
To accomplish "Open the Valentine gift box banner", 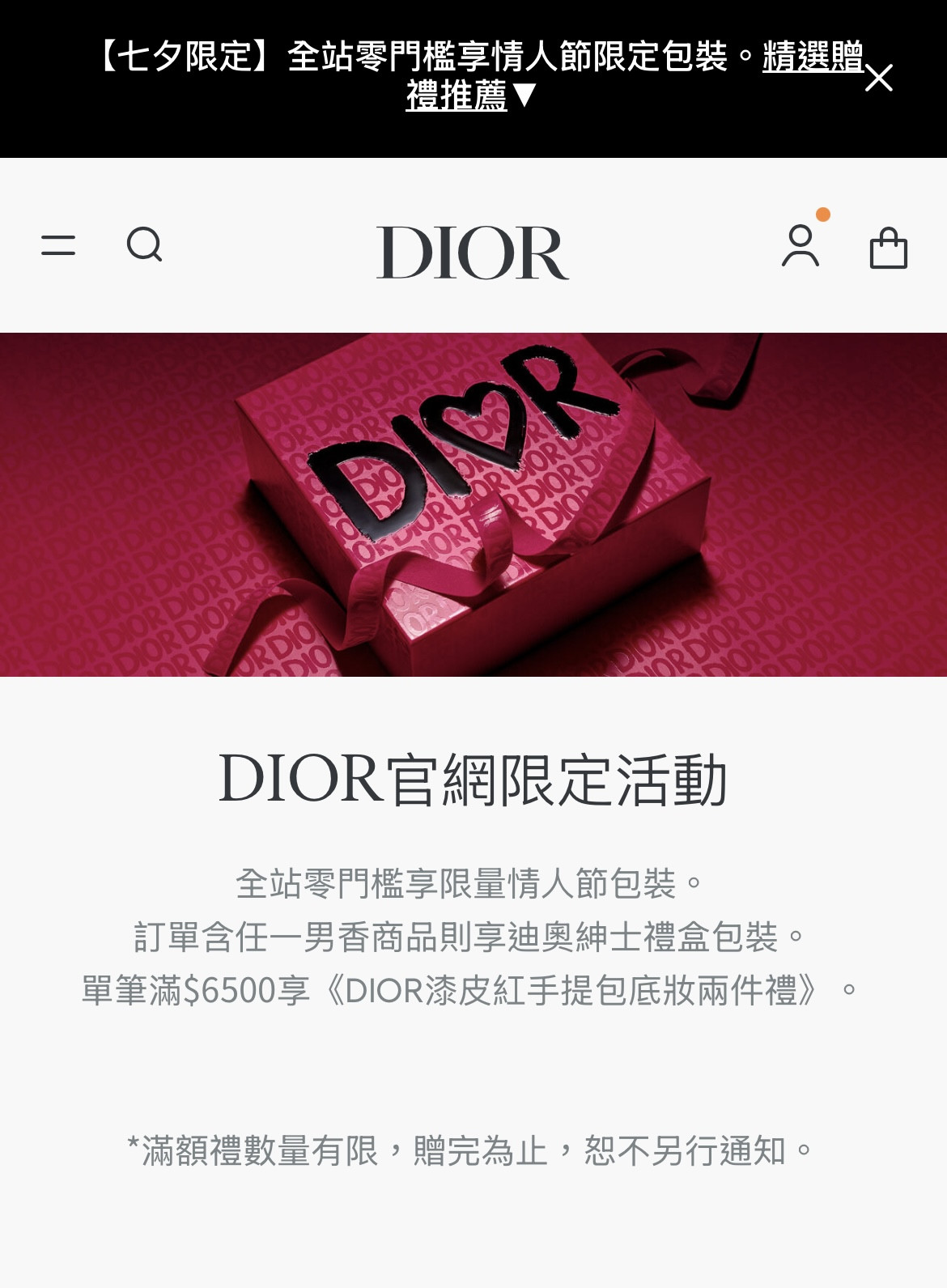I will coord(473,504).
